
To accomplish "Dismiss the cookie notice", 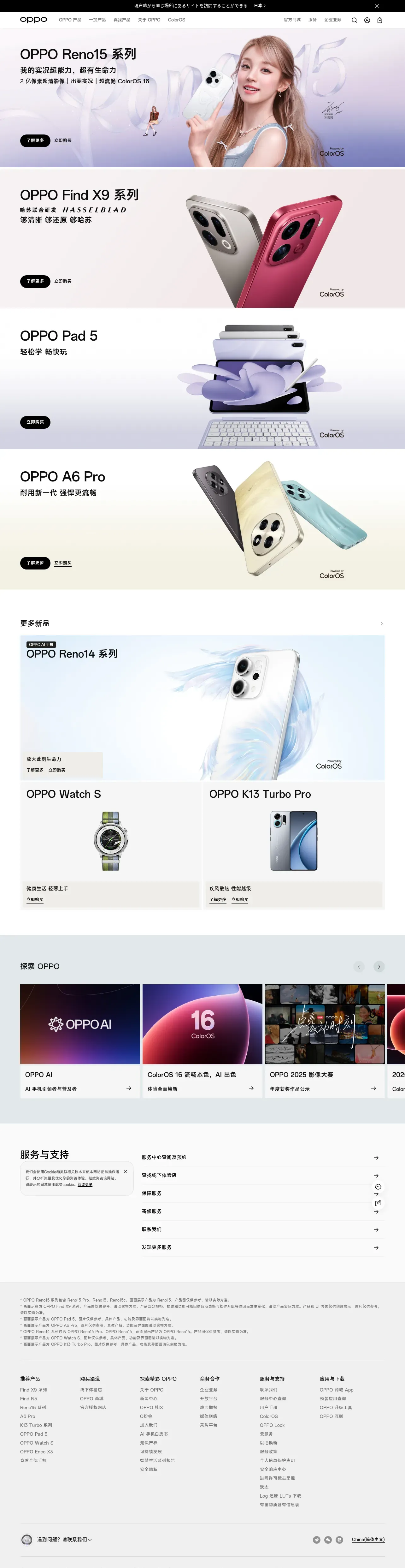I will click(x=125, y=1172).
